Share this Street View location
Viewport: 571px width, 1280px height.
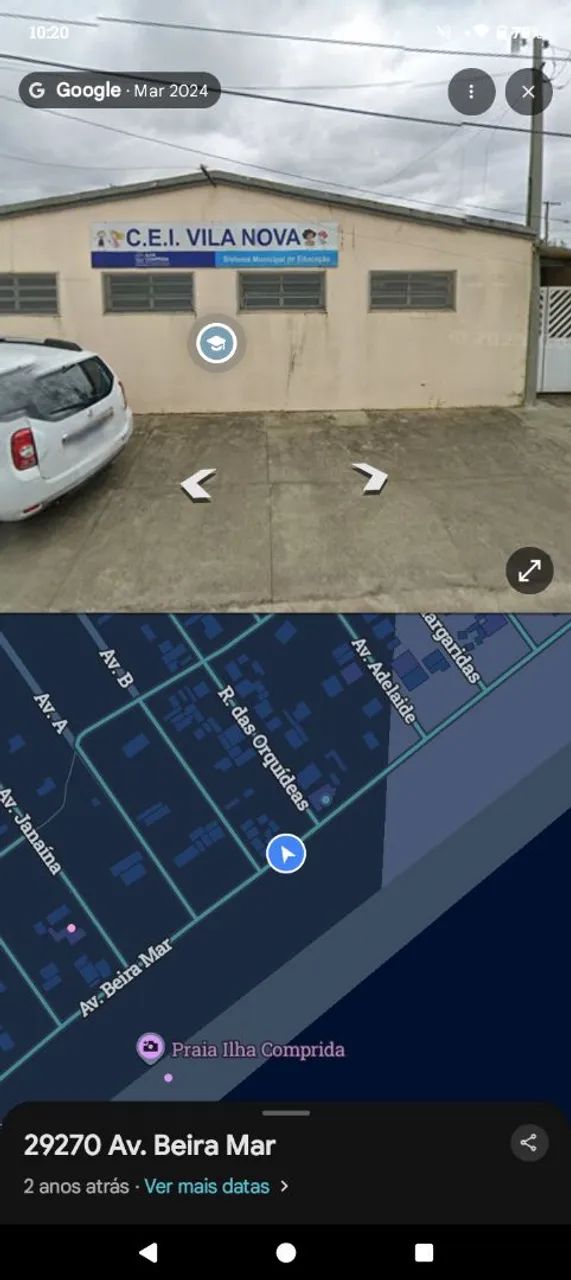point(530,1143)
